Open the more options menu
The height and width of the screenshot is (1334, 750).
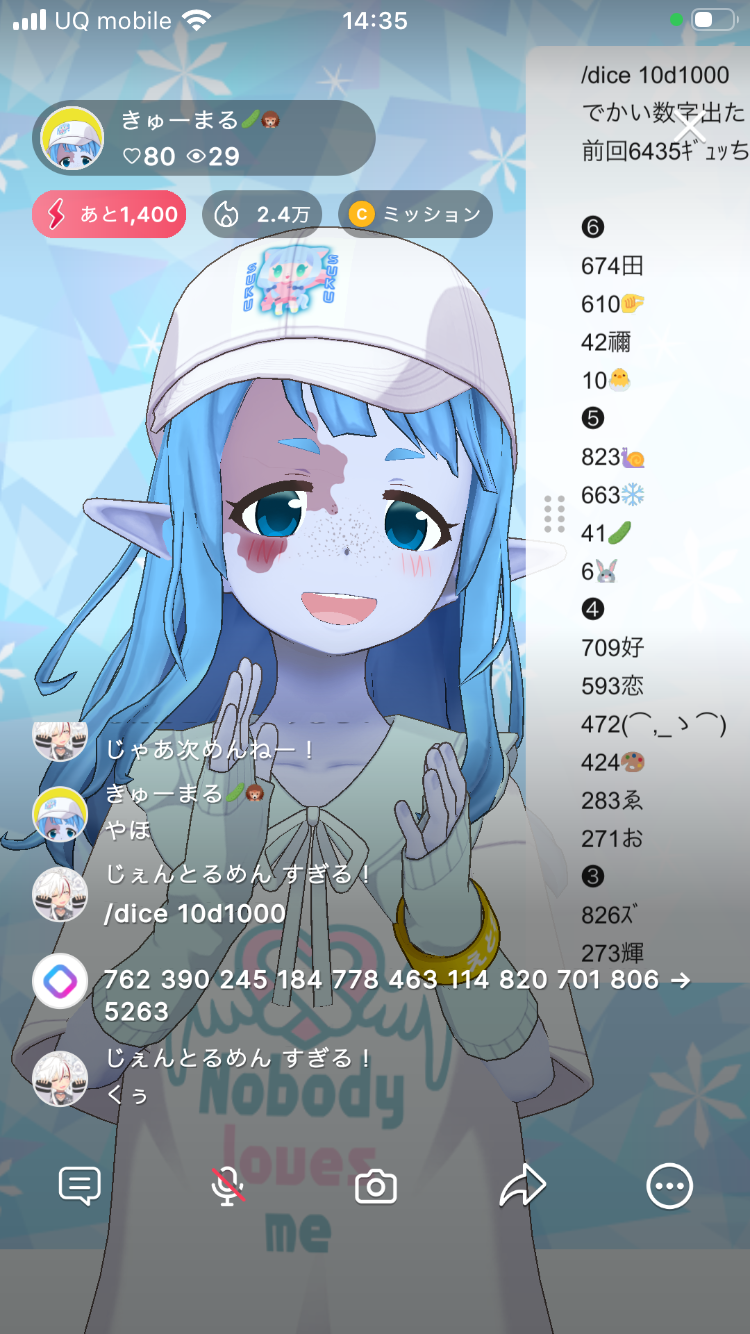669,1186
